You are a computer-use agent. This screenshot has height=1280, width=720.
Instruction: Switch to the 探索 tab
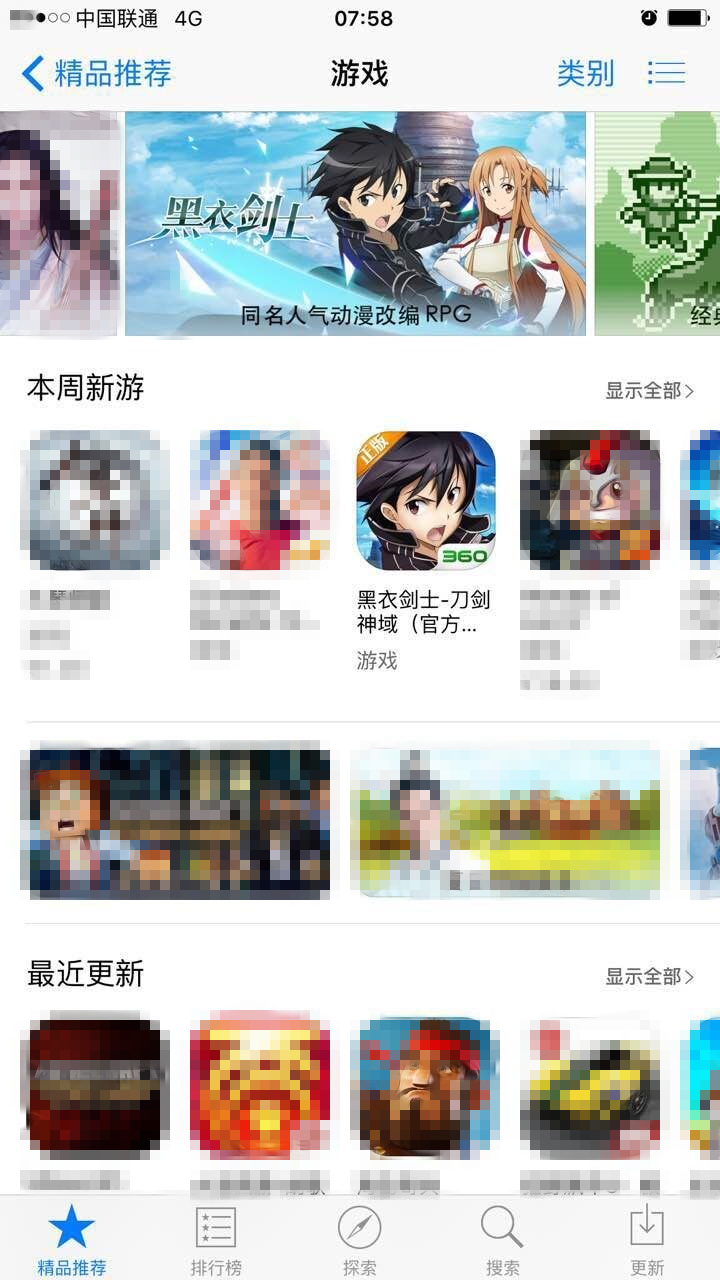click(x=359, y=1240)
